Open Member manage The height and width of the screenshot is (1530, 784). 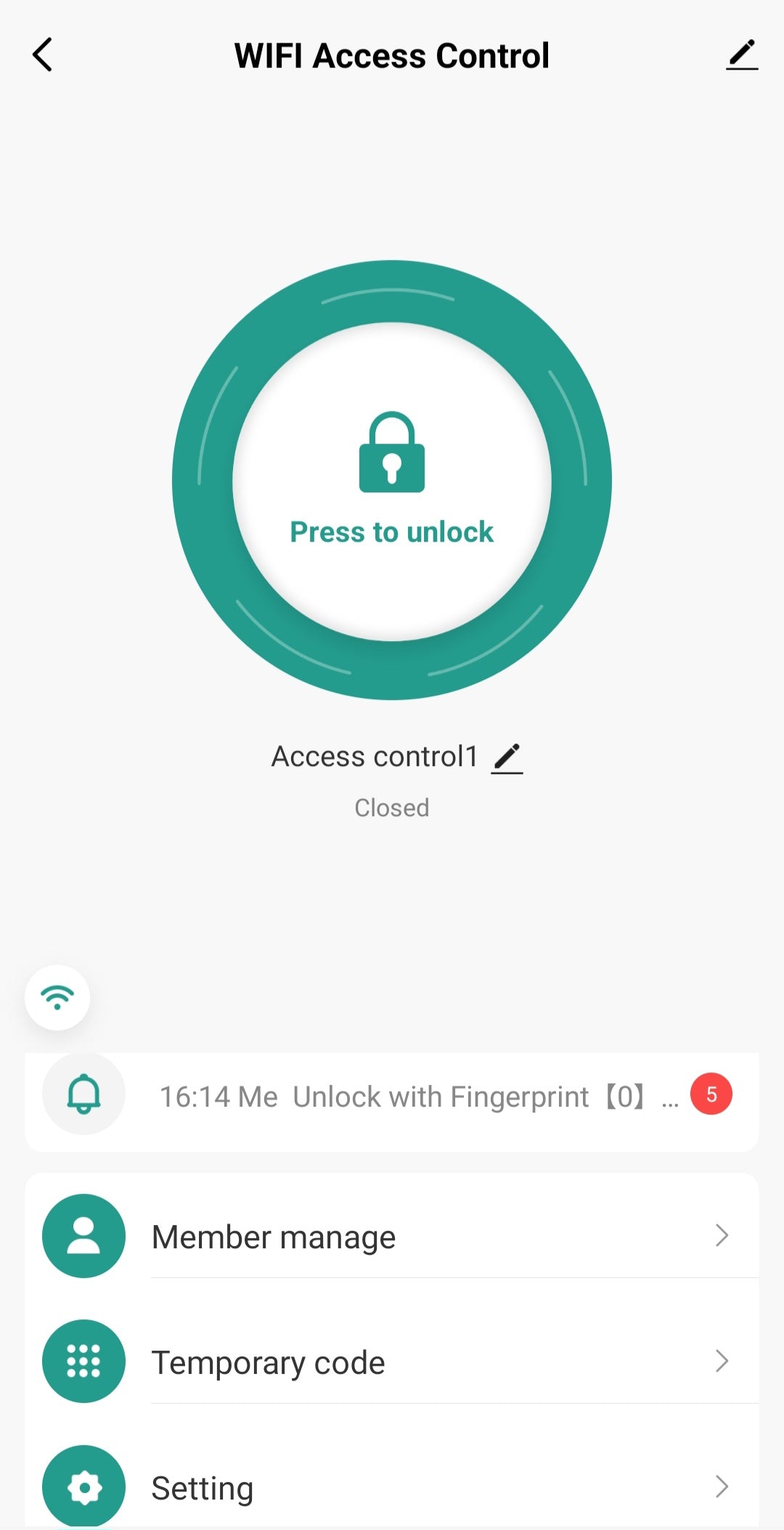[392, 1236]
